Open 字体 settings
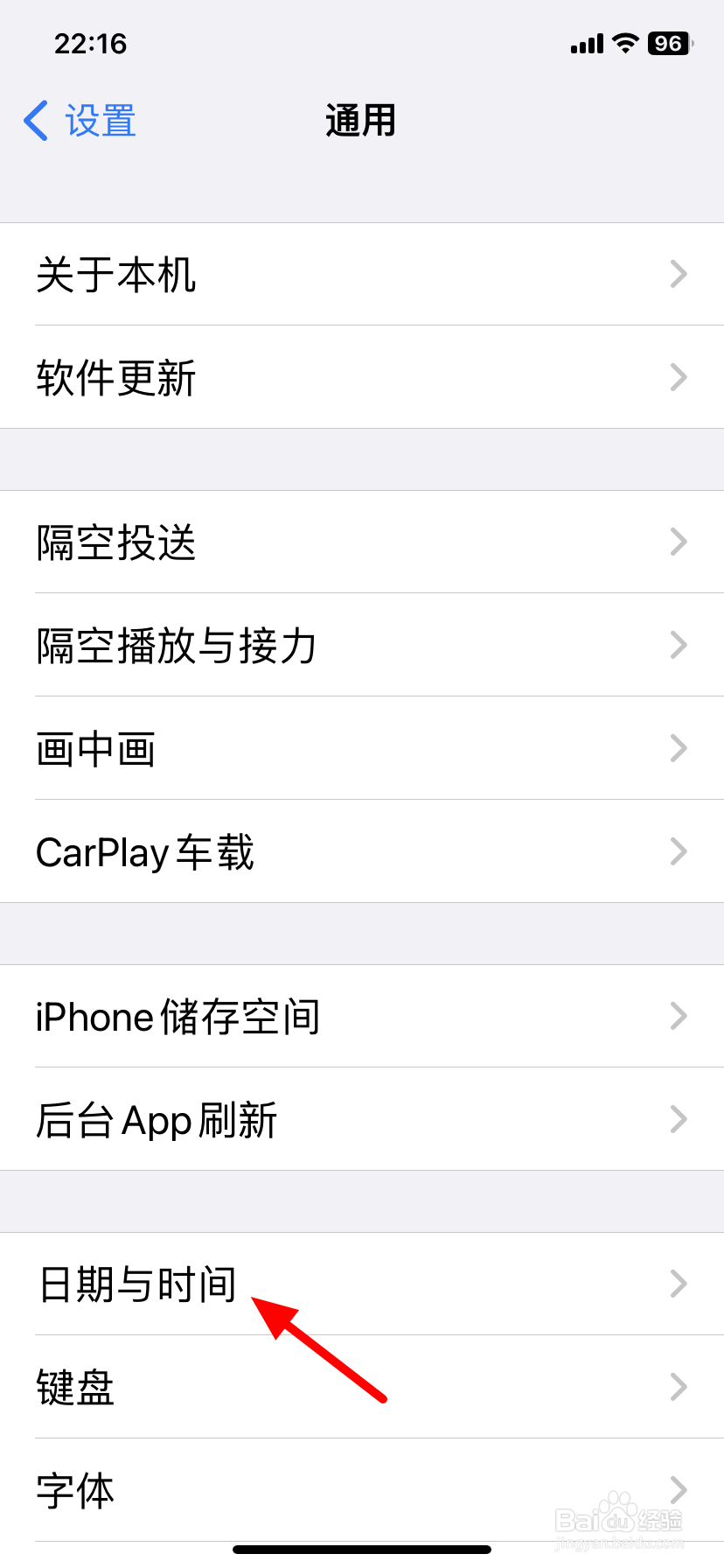Viewport: 724px width, 1568px height. point(75,1489)
